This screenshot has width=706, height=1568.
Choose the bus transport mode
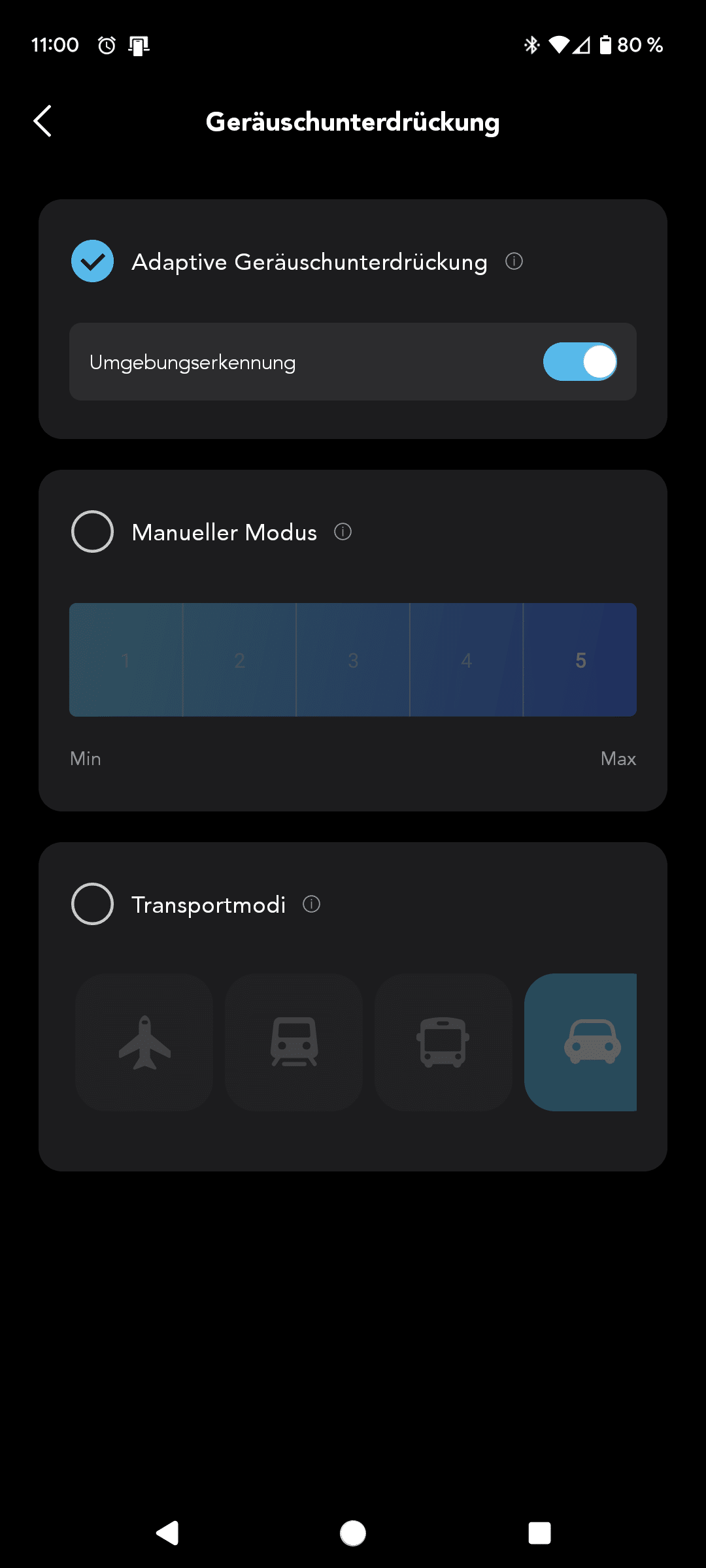pos(443,1042)
